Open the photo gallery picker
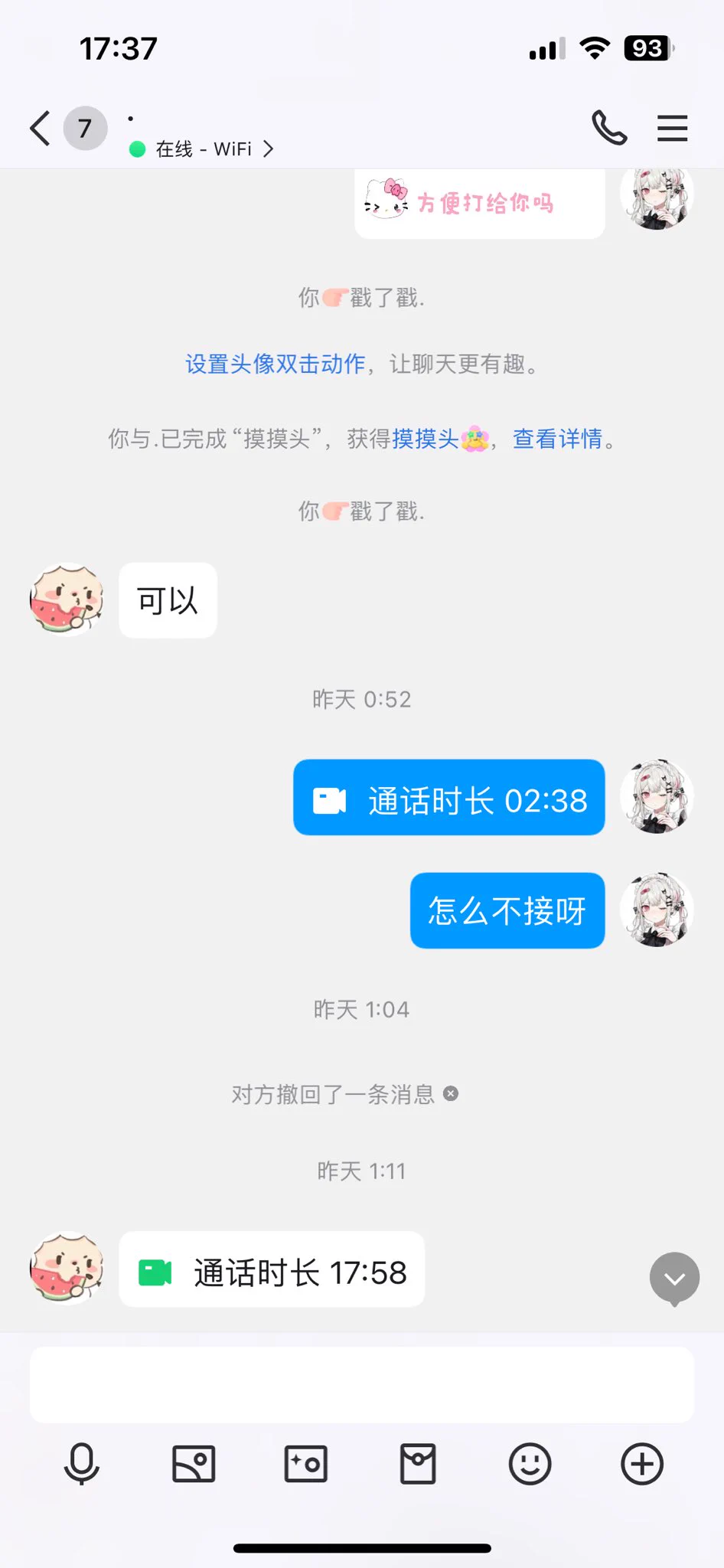This screenshot has height=1568, width=724. coord(194,1464)
